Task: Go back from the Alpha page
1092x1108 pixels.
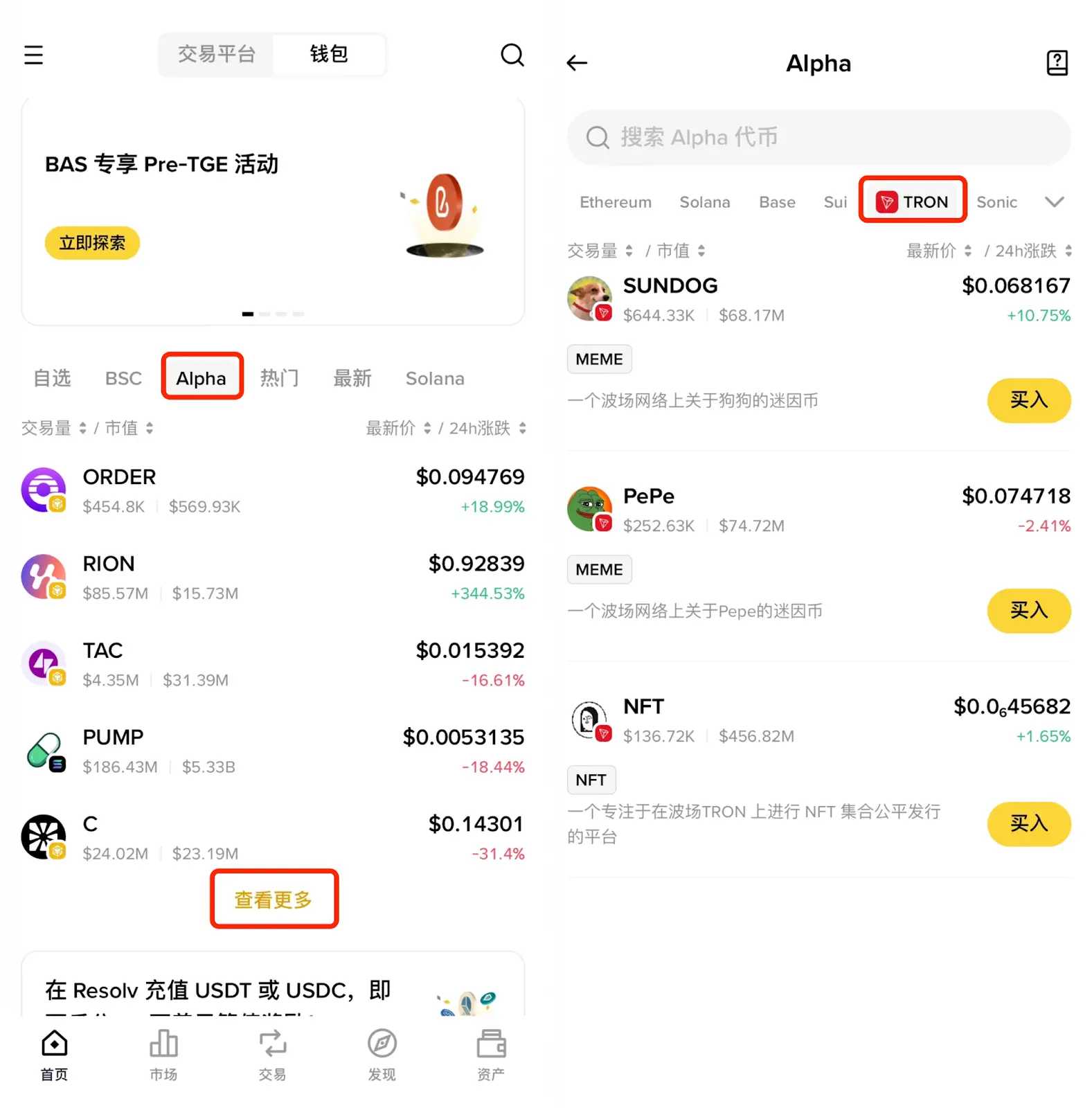Action: point(577,63)
